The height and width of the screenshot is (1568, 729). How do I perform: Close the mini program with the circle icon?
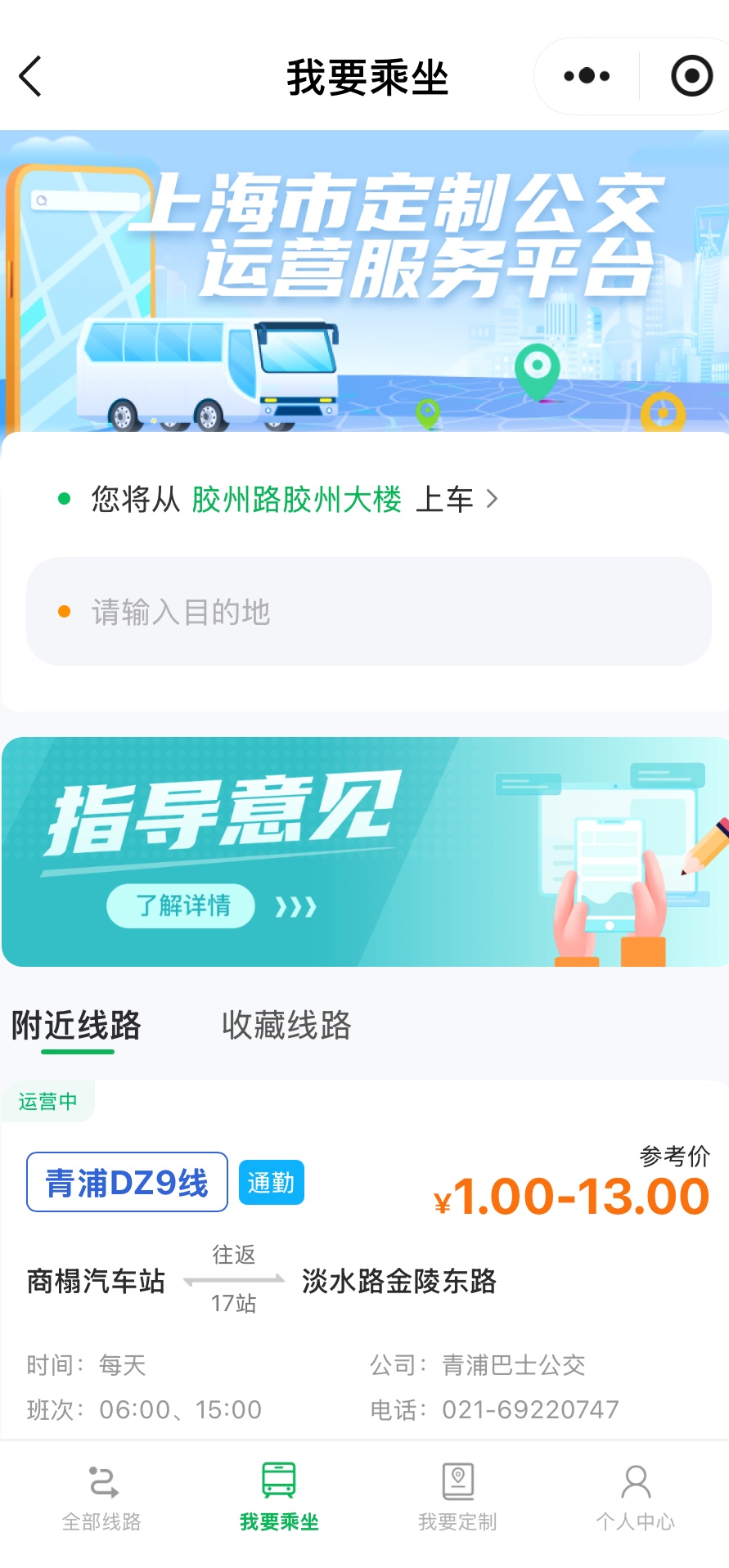[691, 76]
